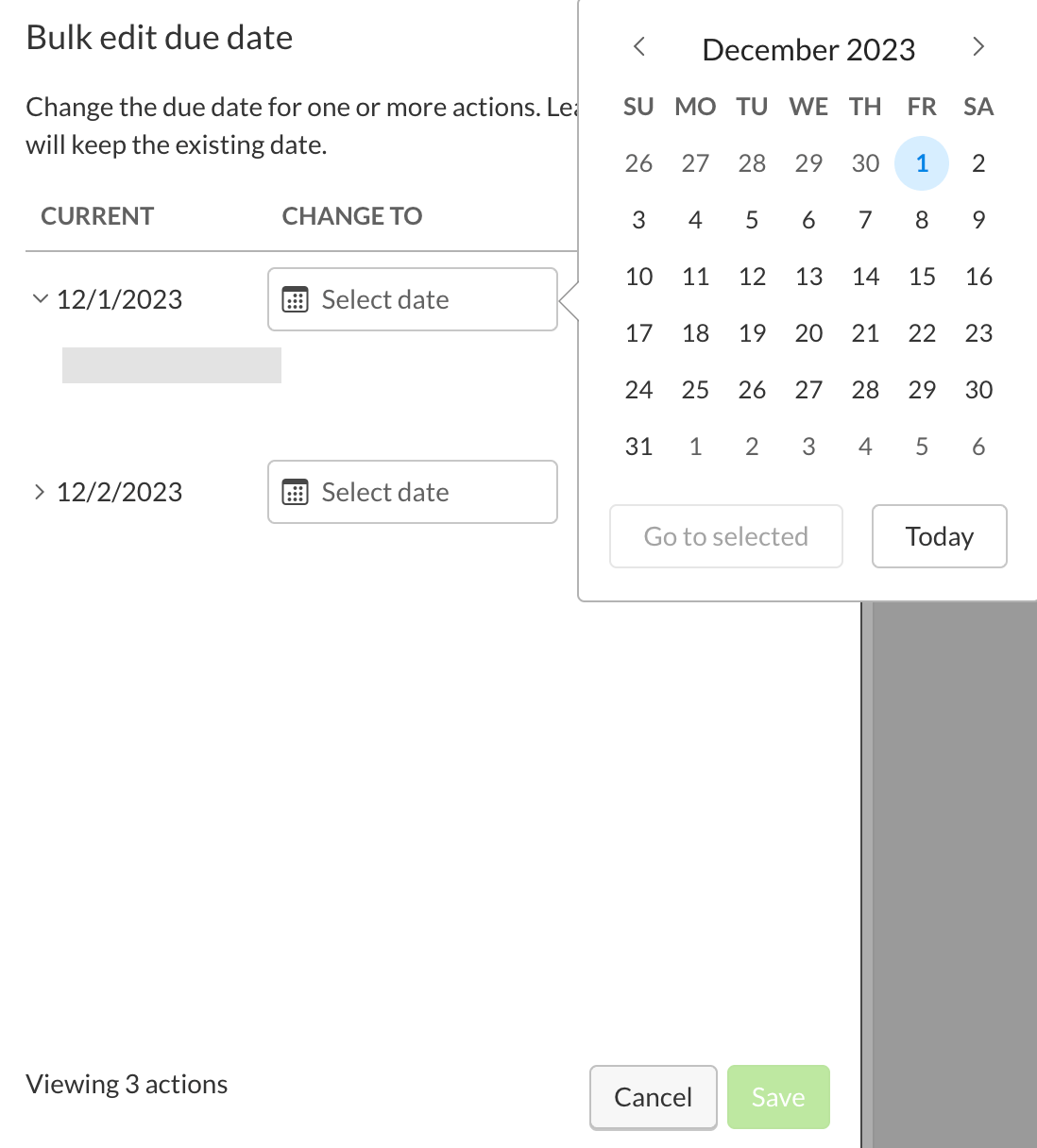The image size is (1037, 1148).
Task: Advance to the next month
Action: point(978,47)
